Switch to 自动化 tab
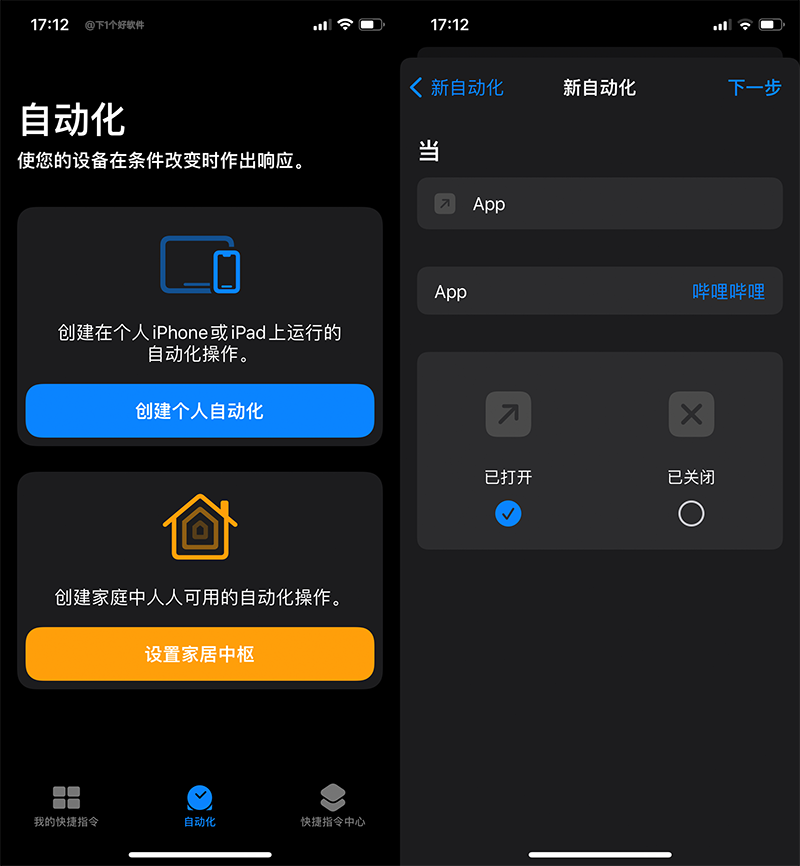The width and height of the screenshot is (800, 866). pyautogui.click(x=200, y=806)
